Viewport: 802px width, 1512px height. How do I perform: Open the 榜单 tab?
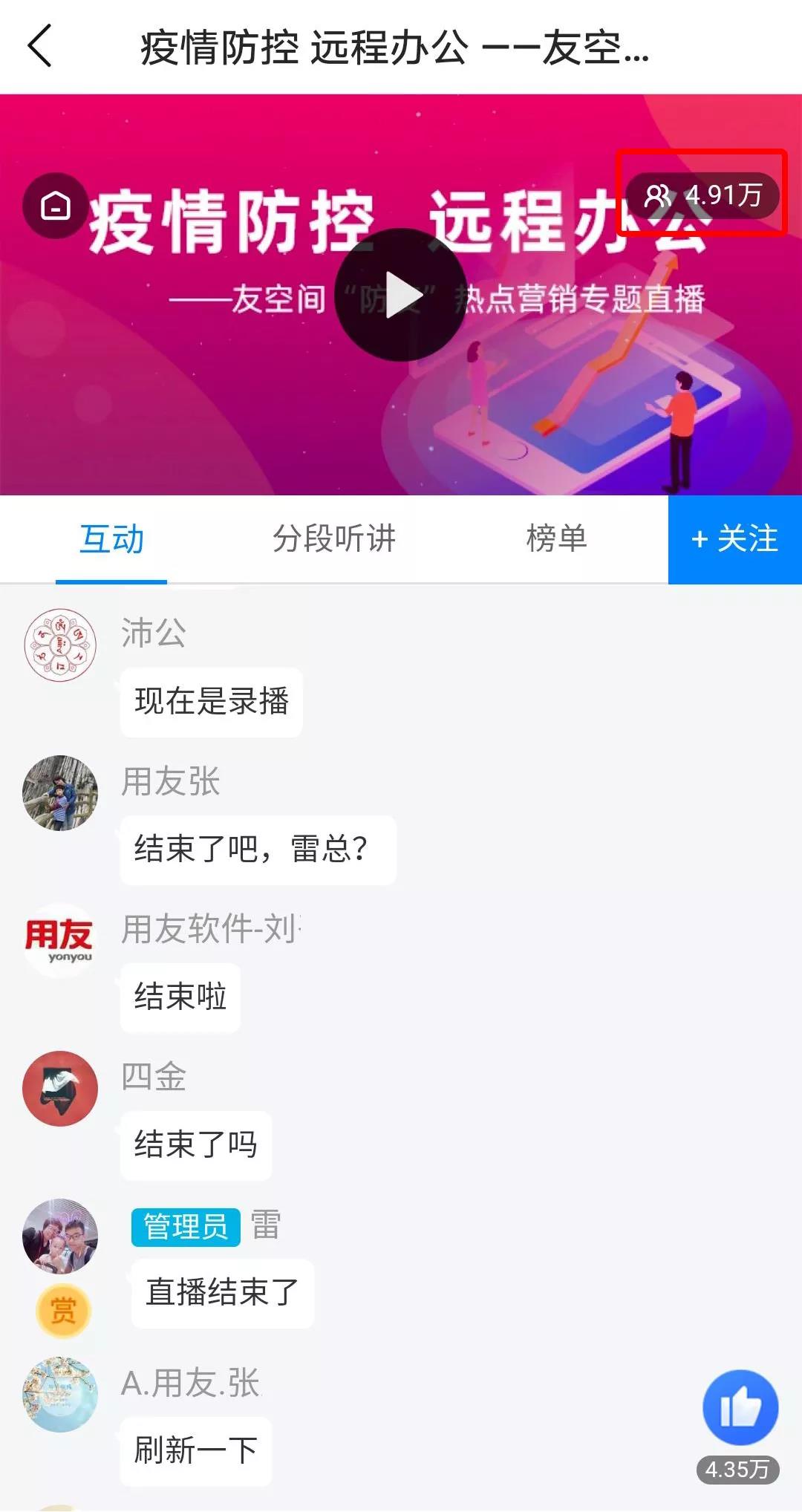pos(556,539)
